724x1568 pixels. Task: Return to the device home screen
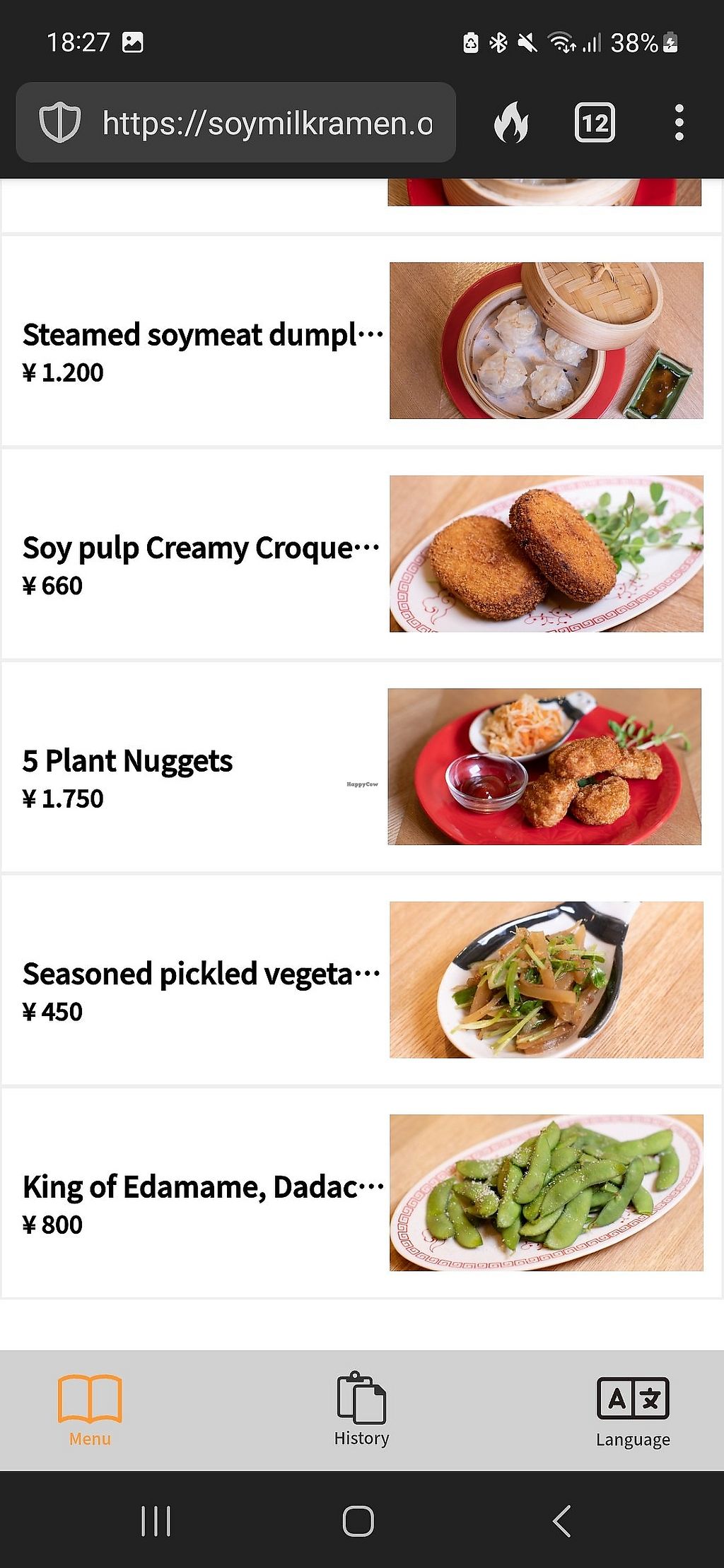click(x=358, y=1521)
